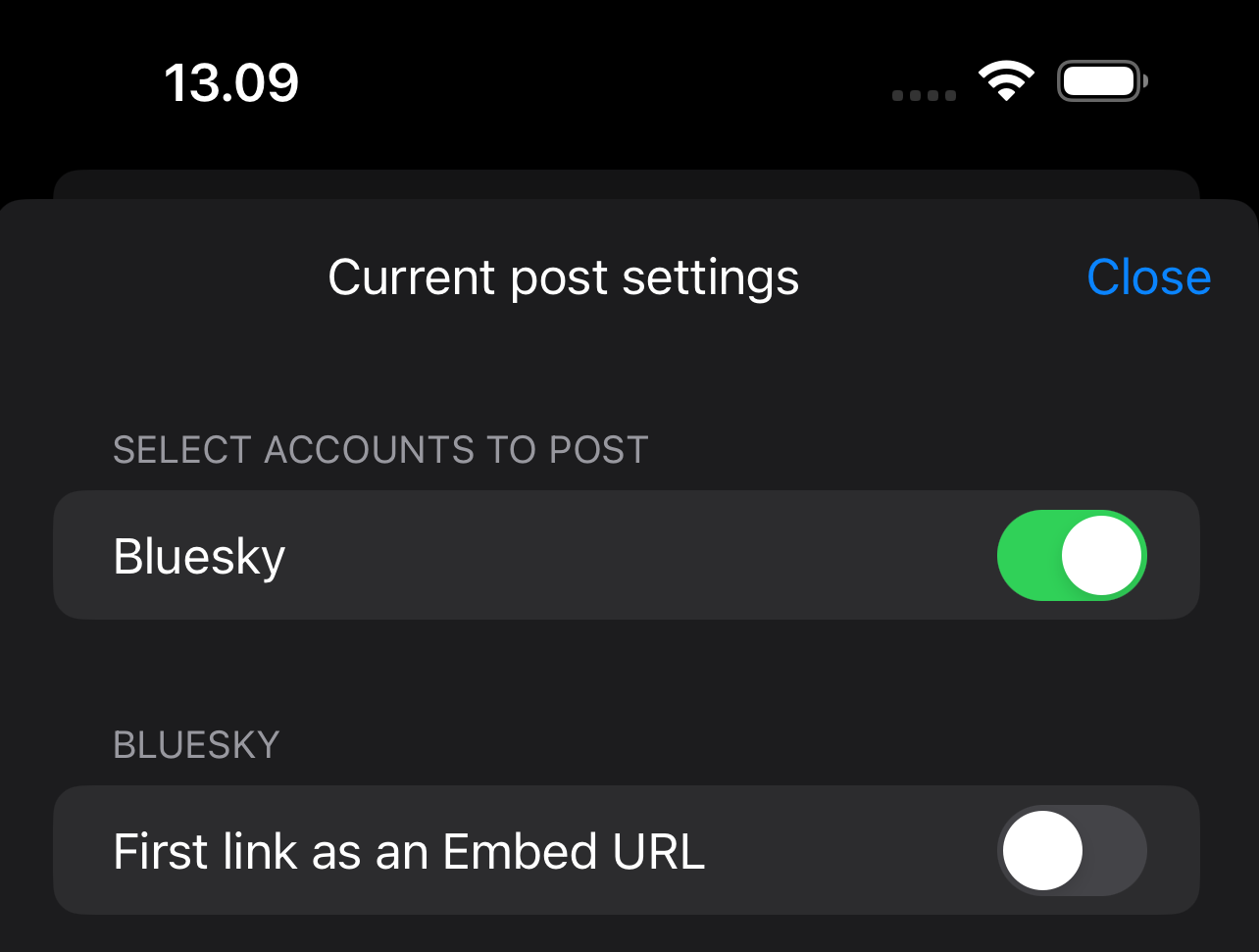The image size is (1259, 952).
Task: Close the current post settings sheet
Action: [1148, 277]
